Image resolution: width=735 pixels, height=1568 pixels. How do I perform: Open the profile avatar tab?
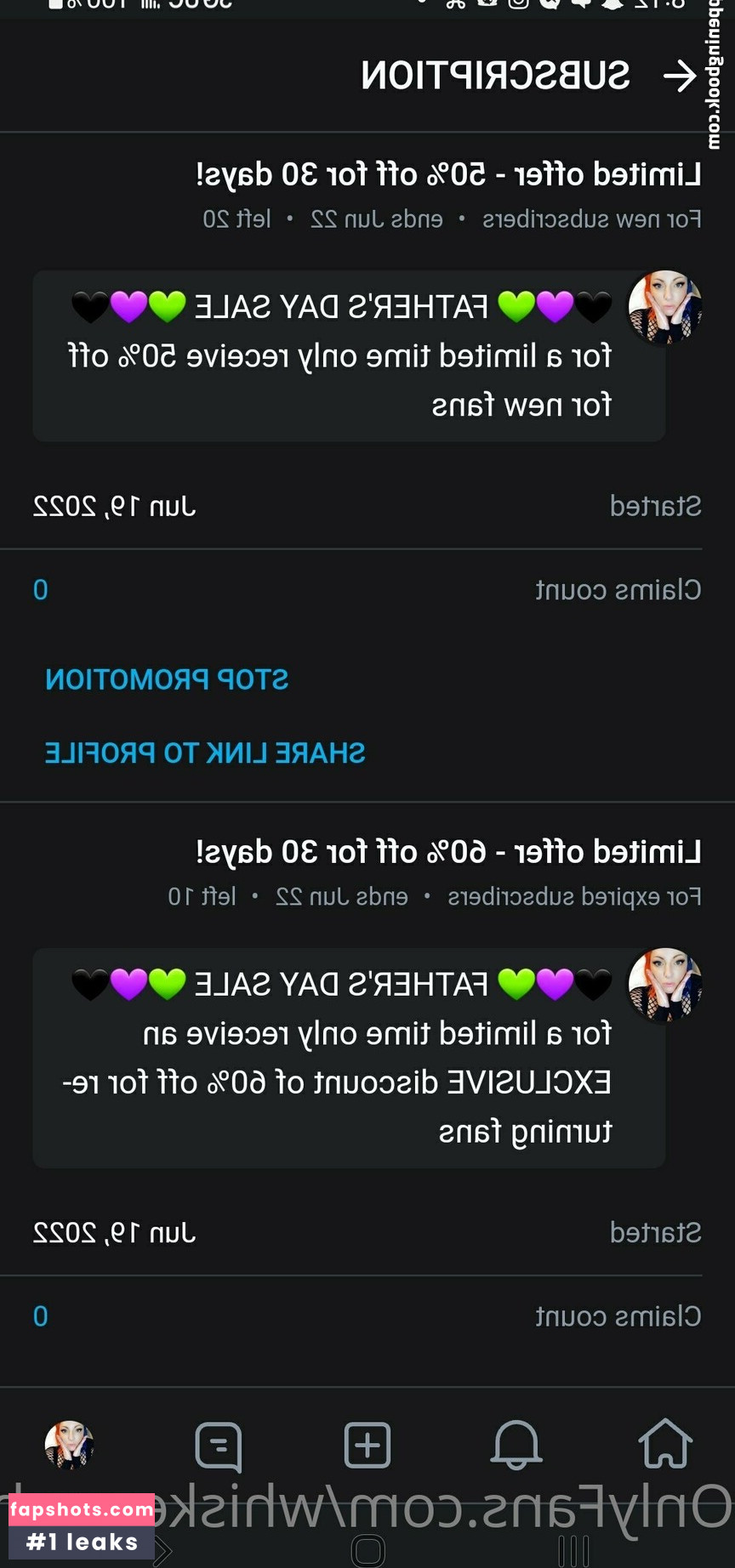[x=69, y=1445]
